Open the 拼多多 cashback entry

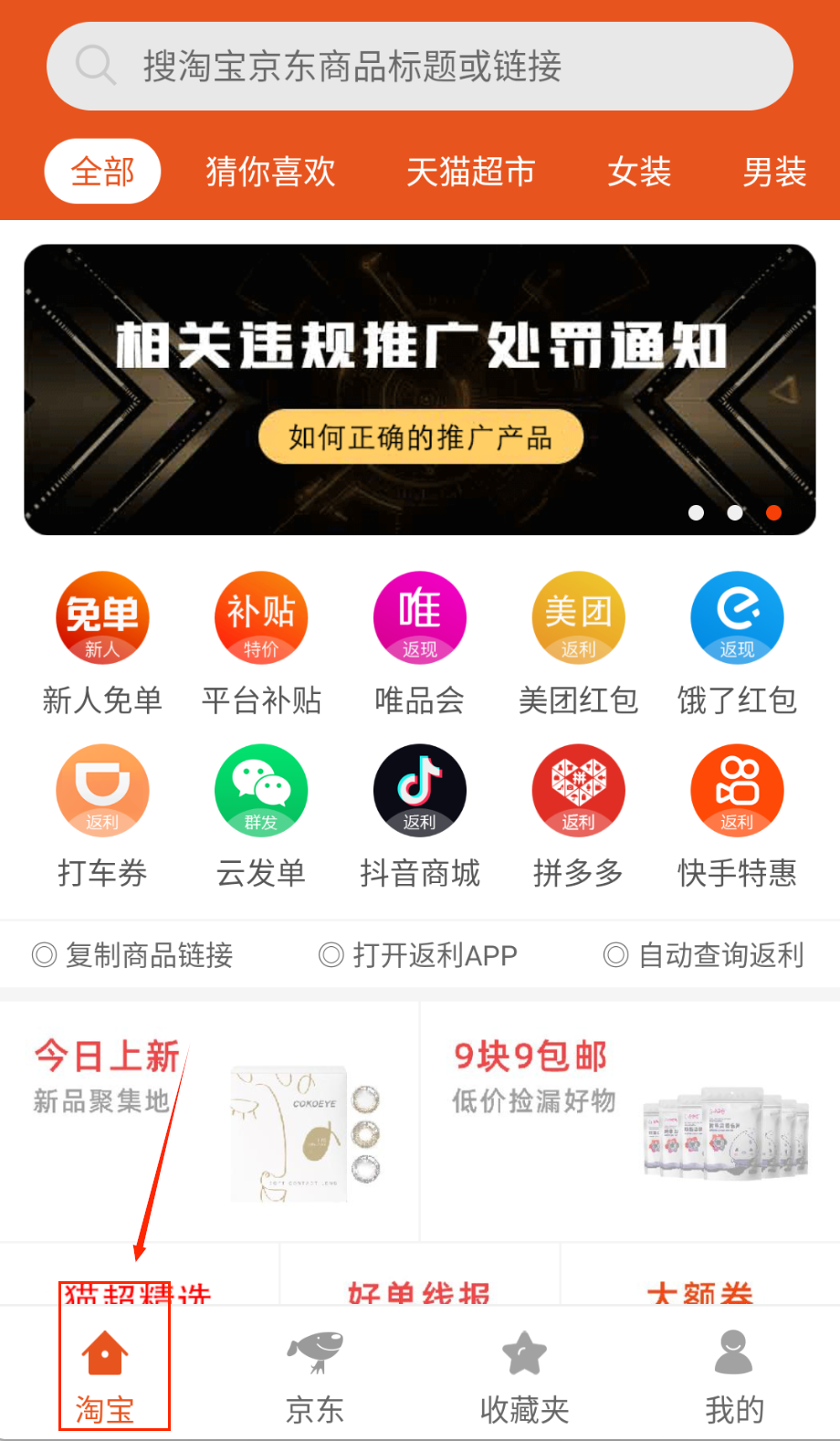[x=579, y=815]
